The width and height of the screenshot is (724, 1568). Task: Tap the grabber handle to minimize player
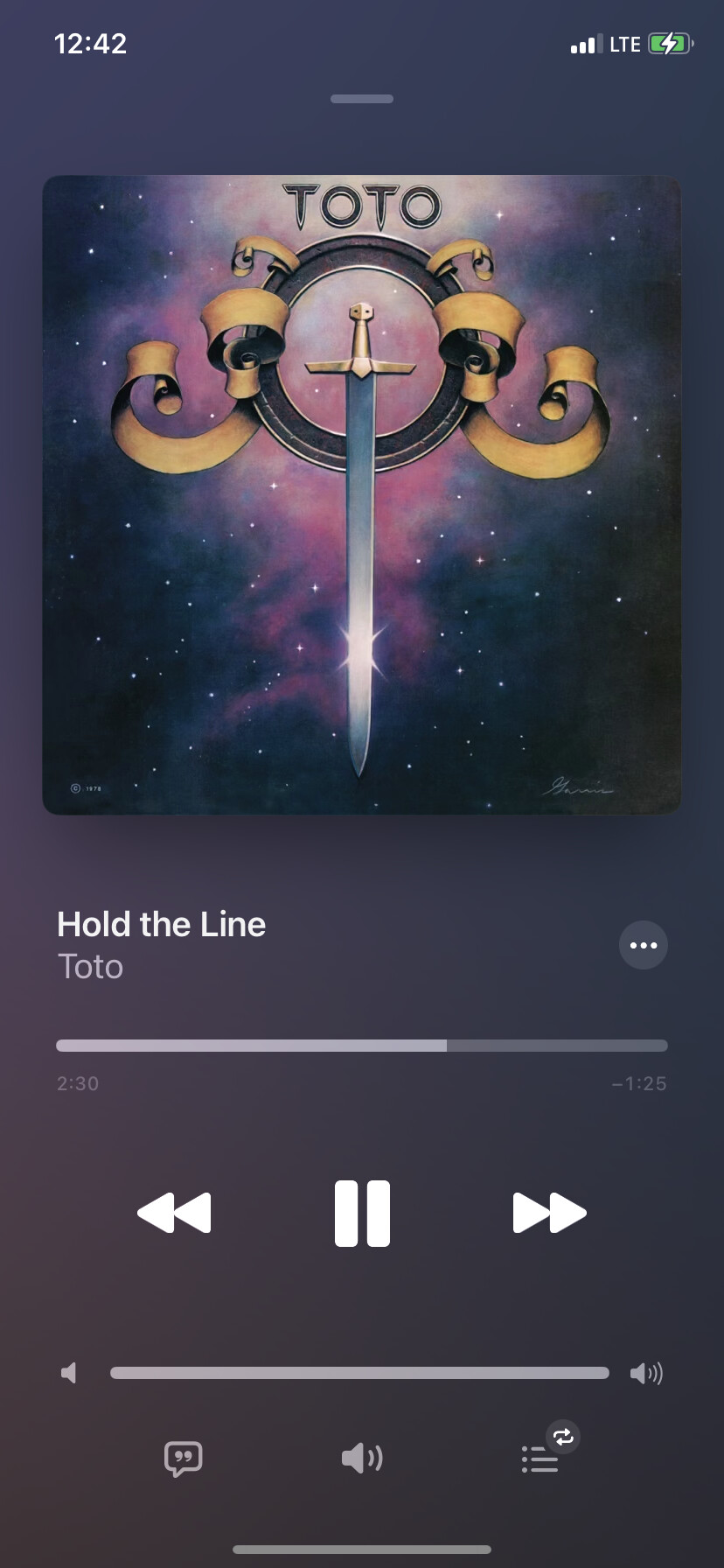point(362,99)
